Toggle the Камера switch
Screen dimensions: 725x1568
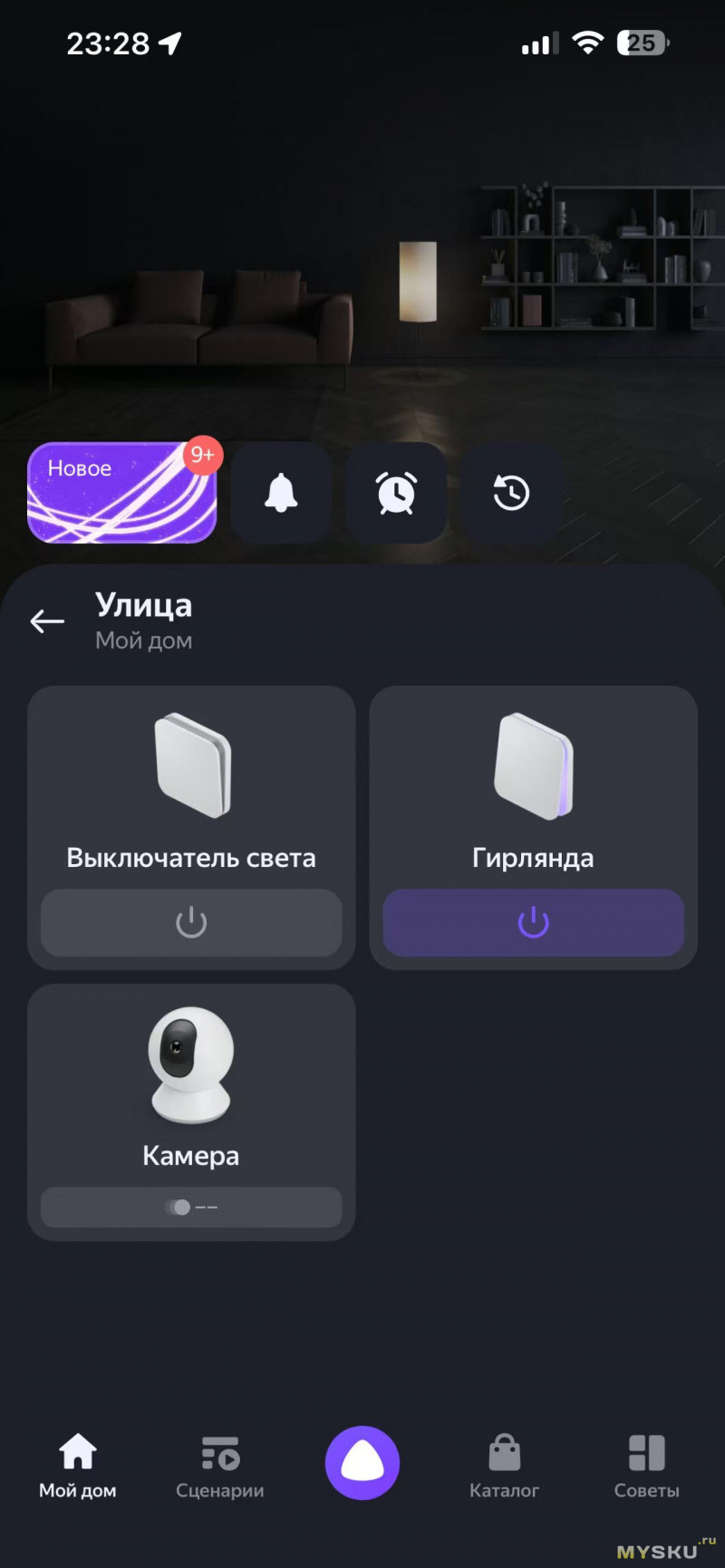coord(191,1207)
